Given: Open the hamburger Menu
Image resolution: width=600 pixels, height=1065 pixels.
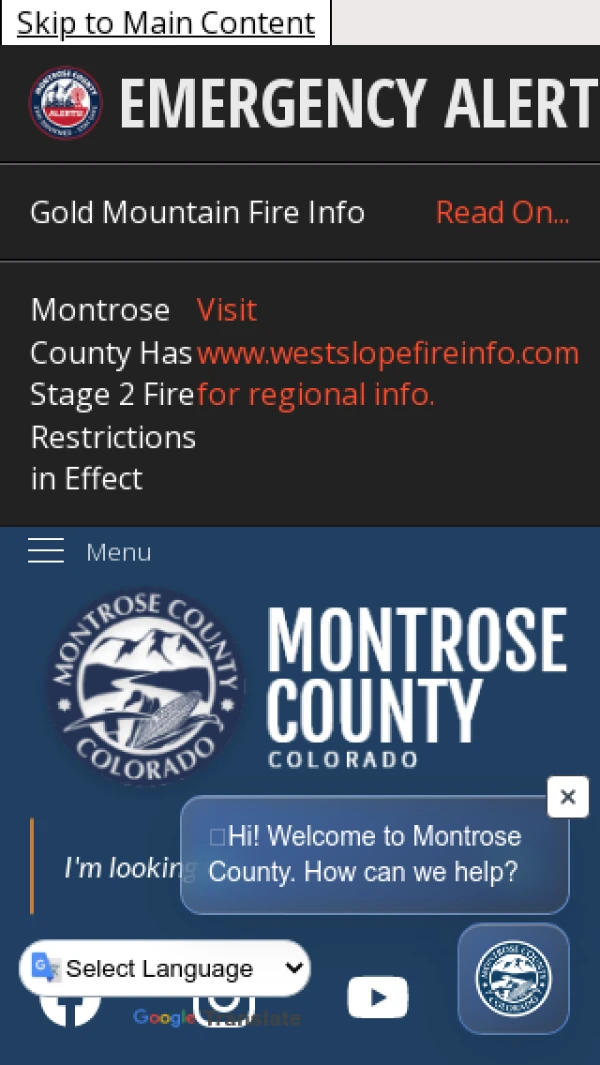Looking at the screenshot, I should click(x=90, y=551).
